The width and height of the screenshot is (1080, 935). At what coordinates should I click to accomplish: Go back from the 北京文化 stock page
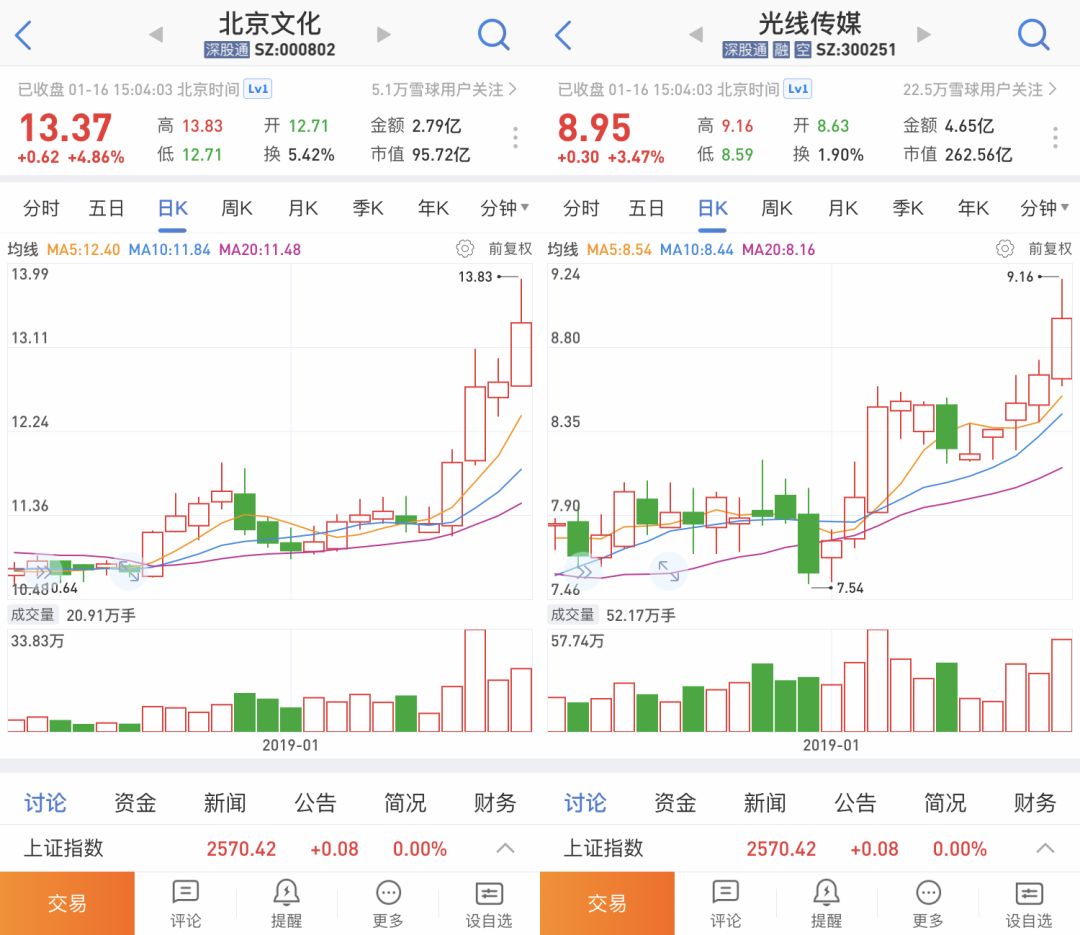point(23,35)
